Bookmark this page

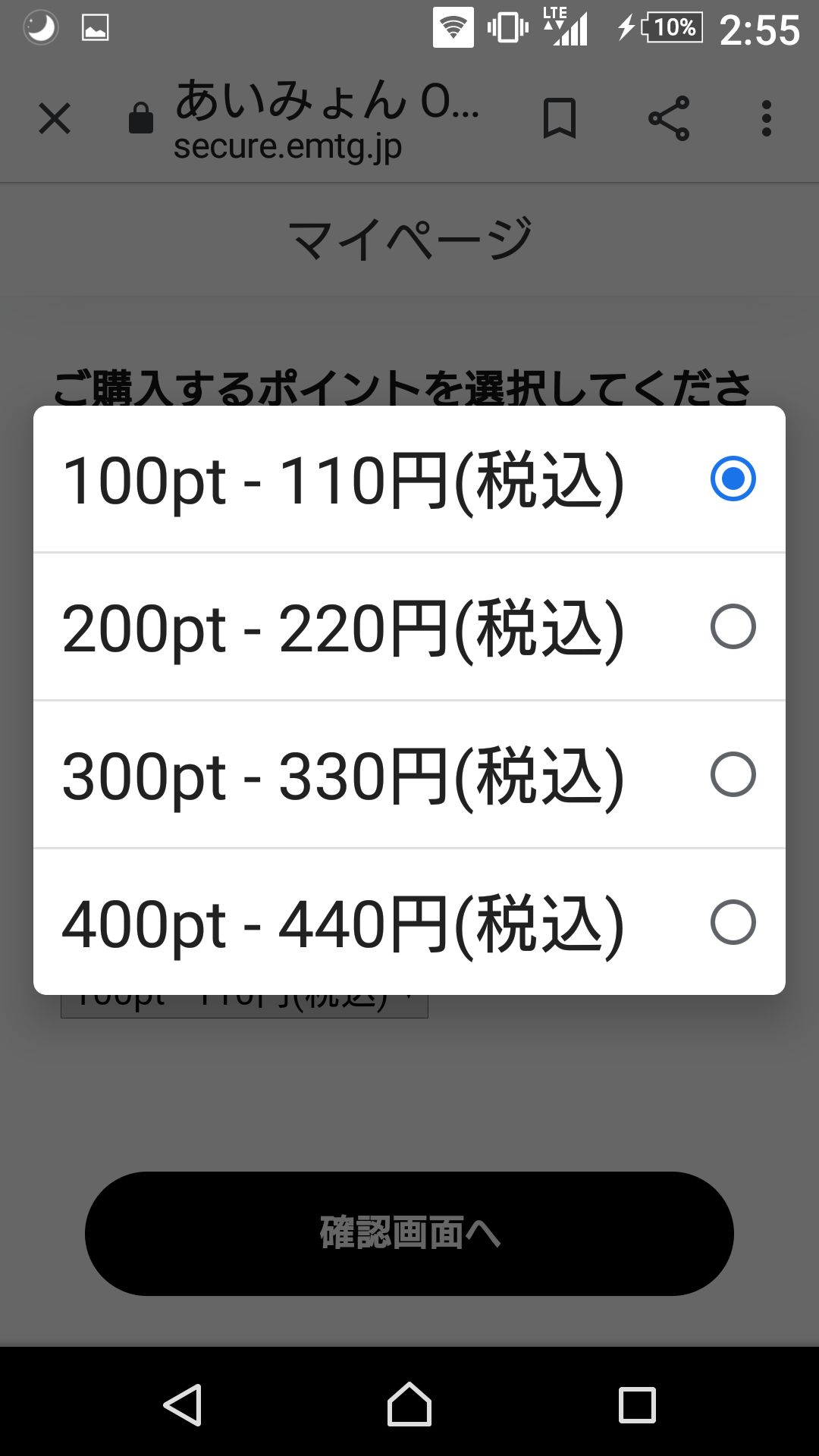click(x=560, y=119)
